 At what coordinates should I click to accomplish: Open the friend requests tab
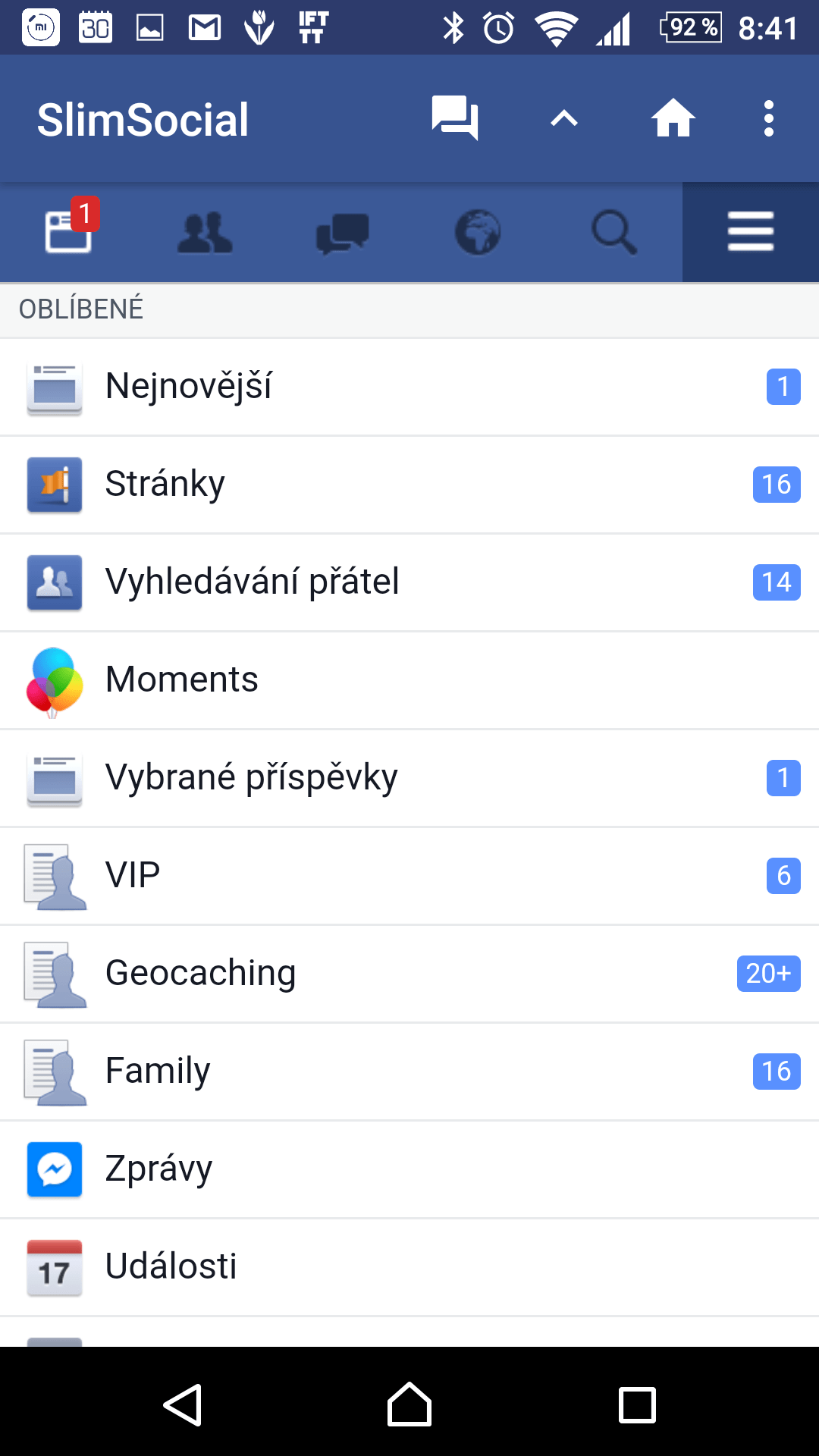pos(205,232)
